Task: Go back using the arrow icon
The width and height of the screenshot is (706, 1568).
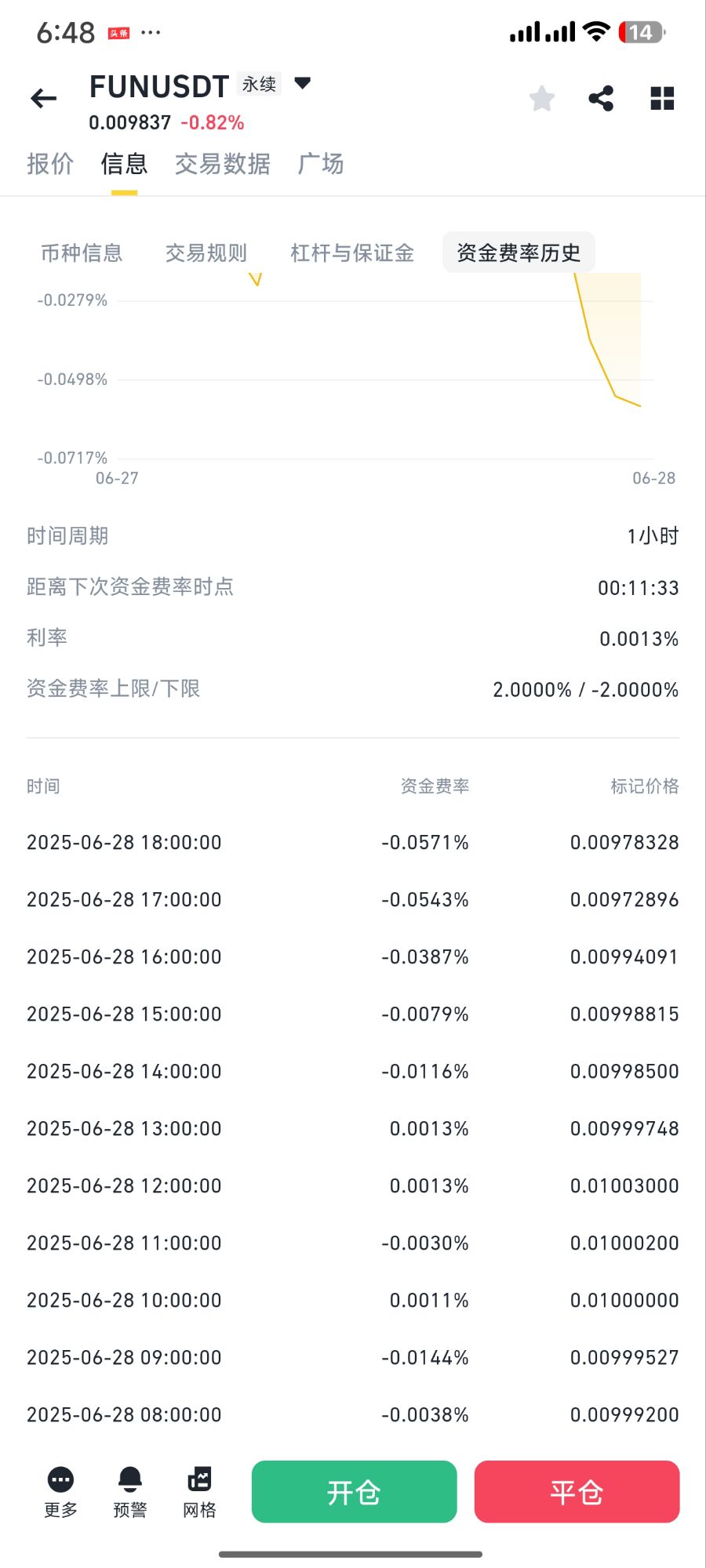Action: 44,99
